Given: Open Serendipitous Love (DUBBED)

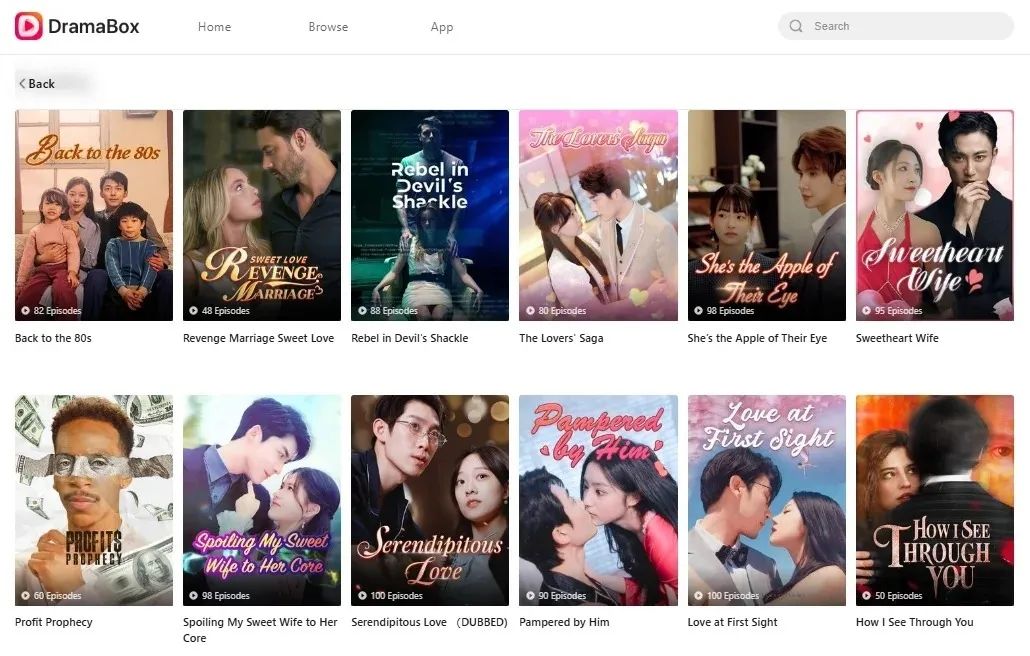Looking at the screenshot, I should point(430,500).
